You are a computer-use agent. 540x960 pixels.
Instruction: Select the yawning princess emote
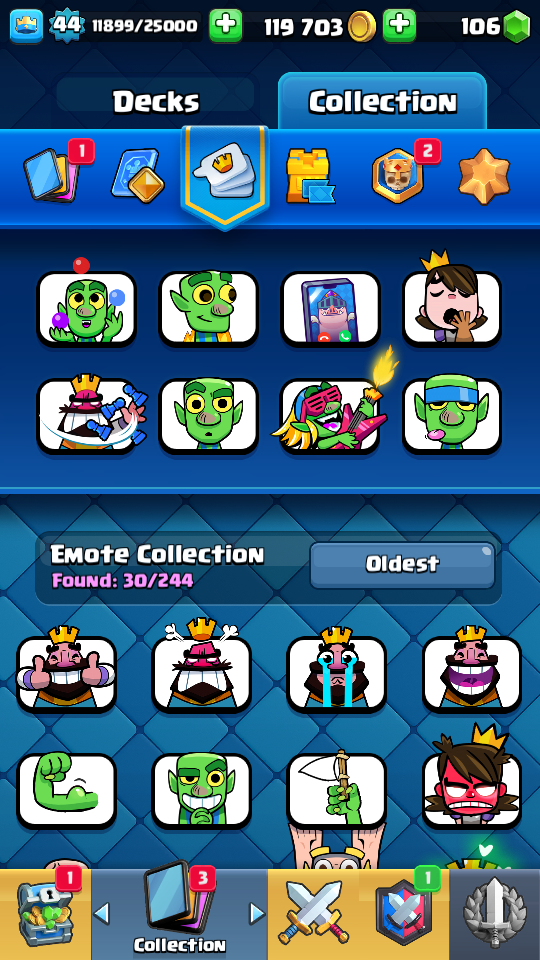(452, 302)
